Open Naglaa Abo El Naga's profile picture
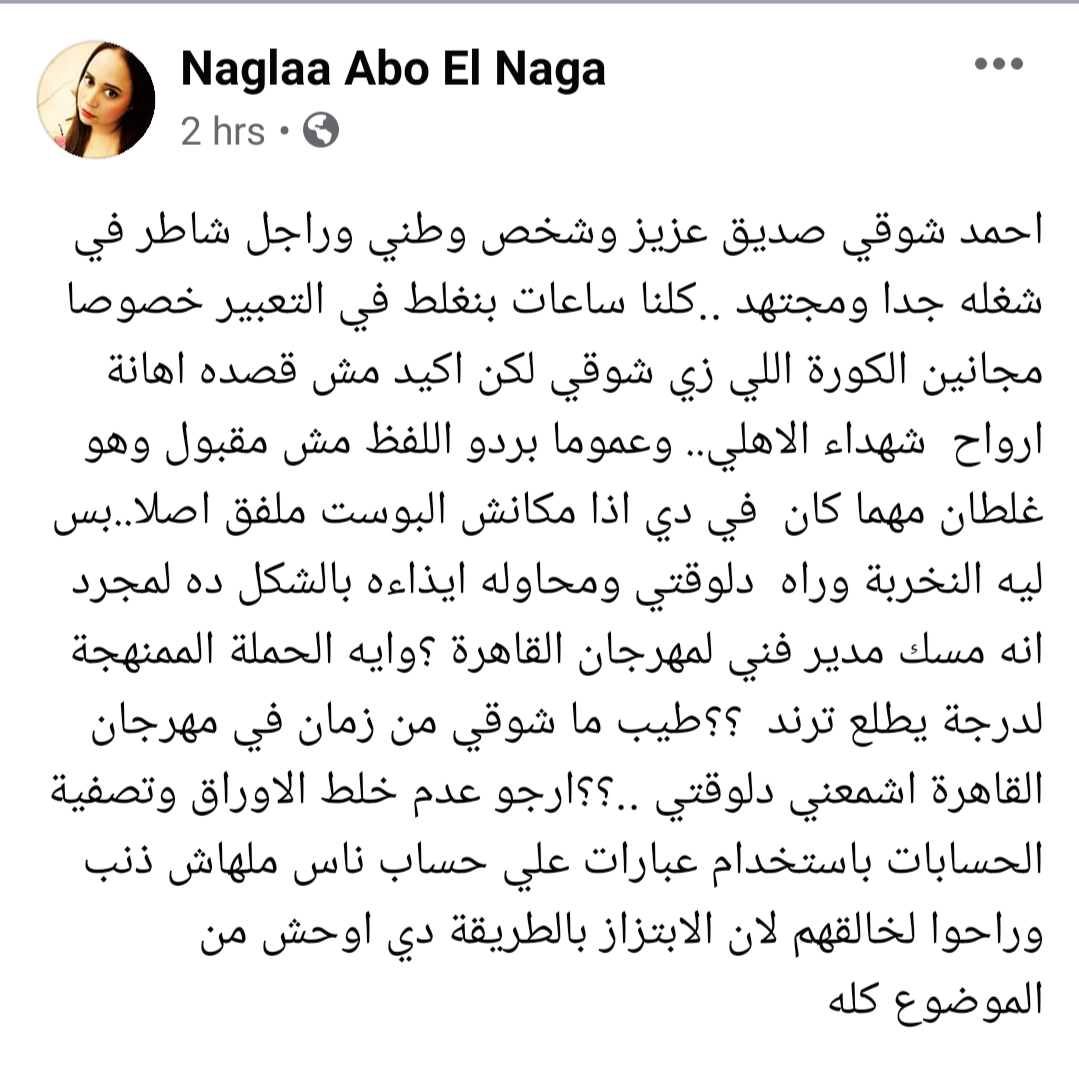The image size is (1079, 1065). coord(96,99)
